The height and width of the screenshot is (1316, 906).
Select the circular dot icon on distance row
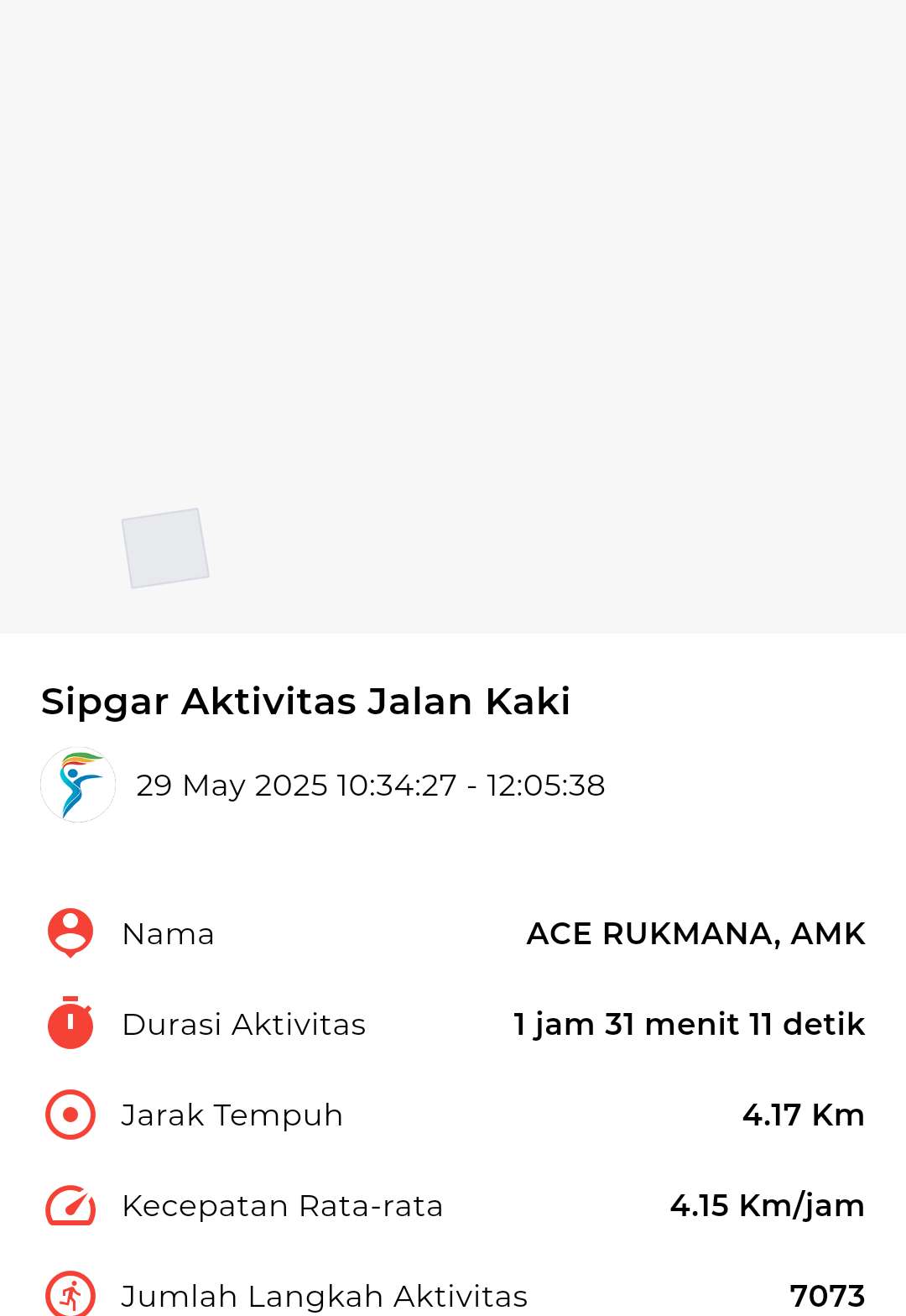point(70,1115)
